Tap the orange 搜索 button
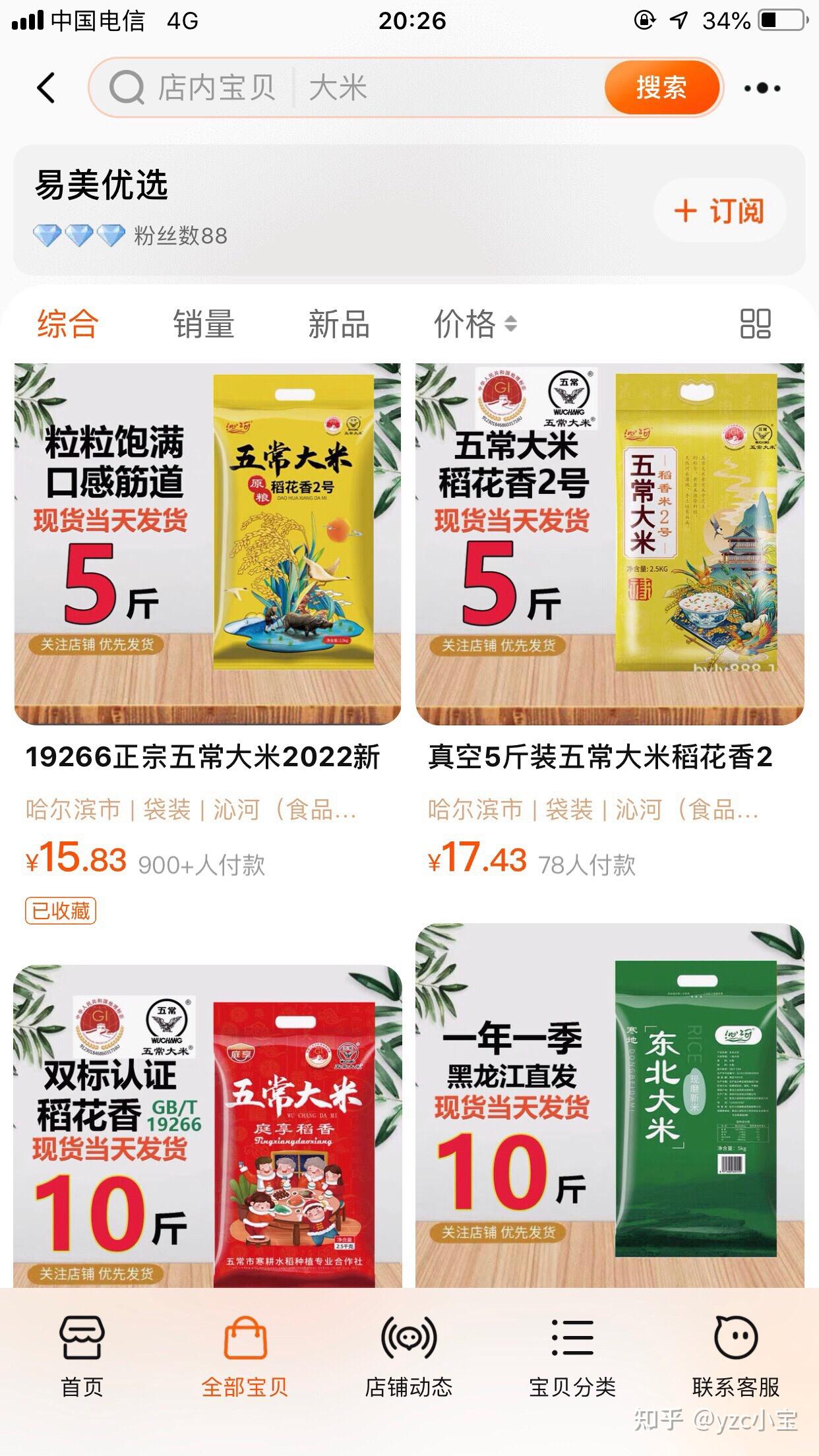The height and width of the screenshot is (1456, 819). [661, 88]
